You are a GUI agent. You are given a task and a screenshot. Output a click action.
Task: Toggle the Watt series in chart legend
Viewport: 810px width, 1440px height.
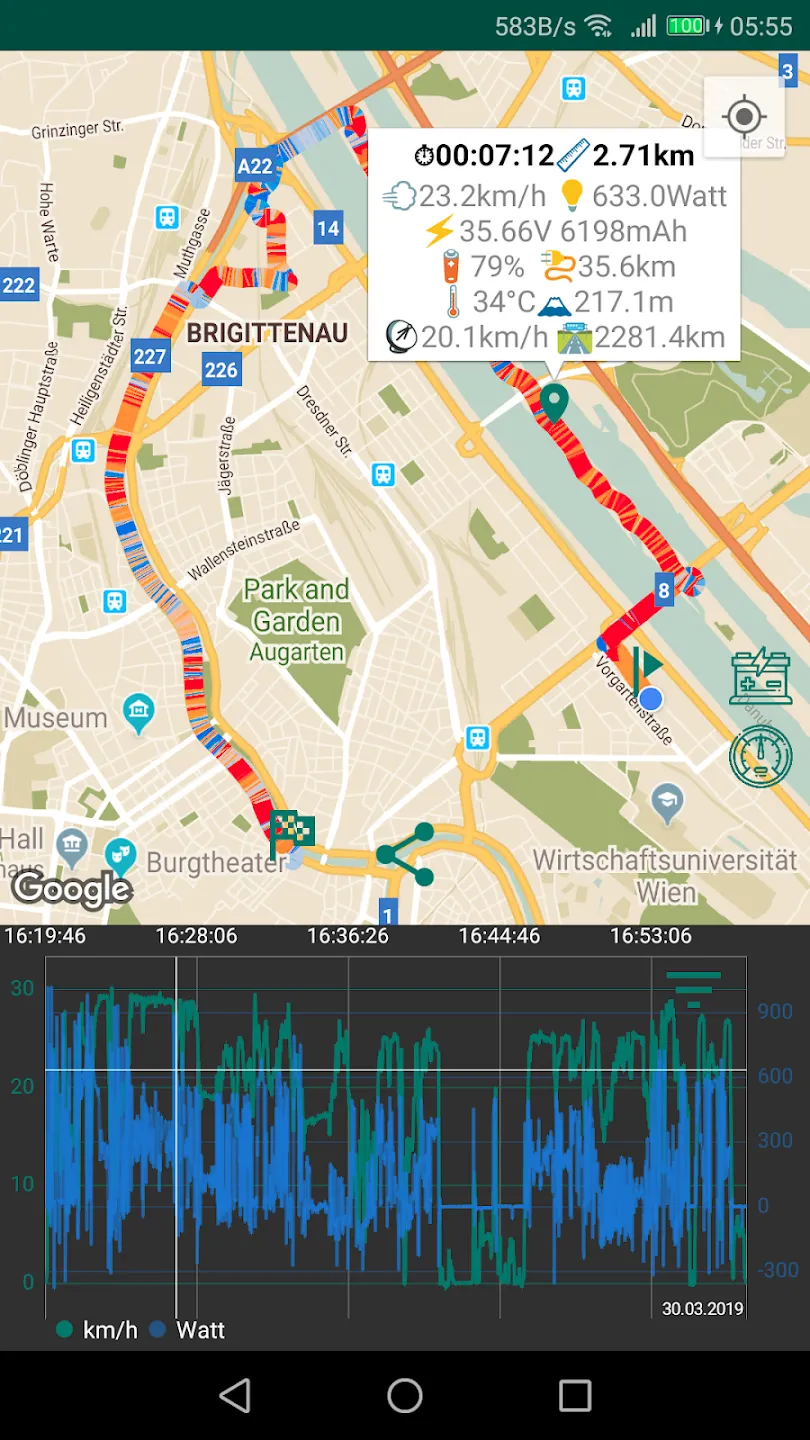pos(187,1330)
